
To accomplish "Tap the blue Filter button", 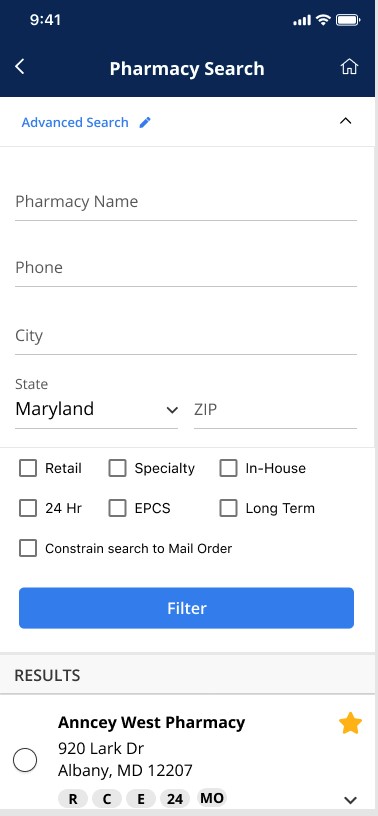I will pos(186,608).
